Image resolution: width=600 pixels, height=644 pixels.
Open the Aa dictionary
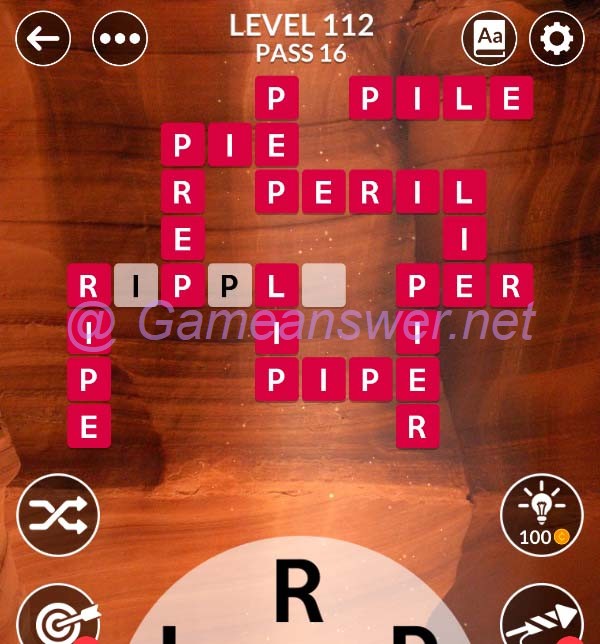489,39
